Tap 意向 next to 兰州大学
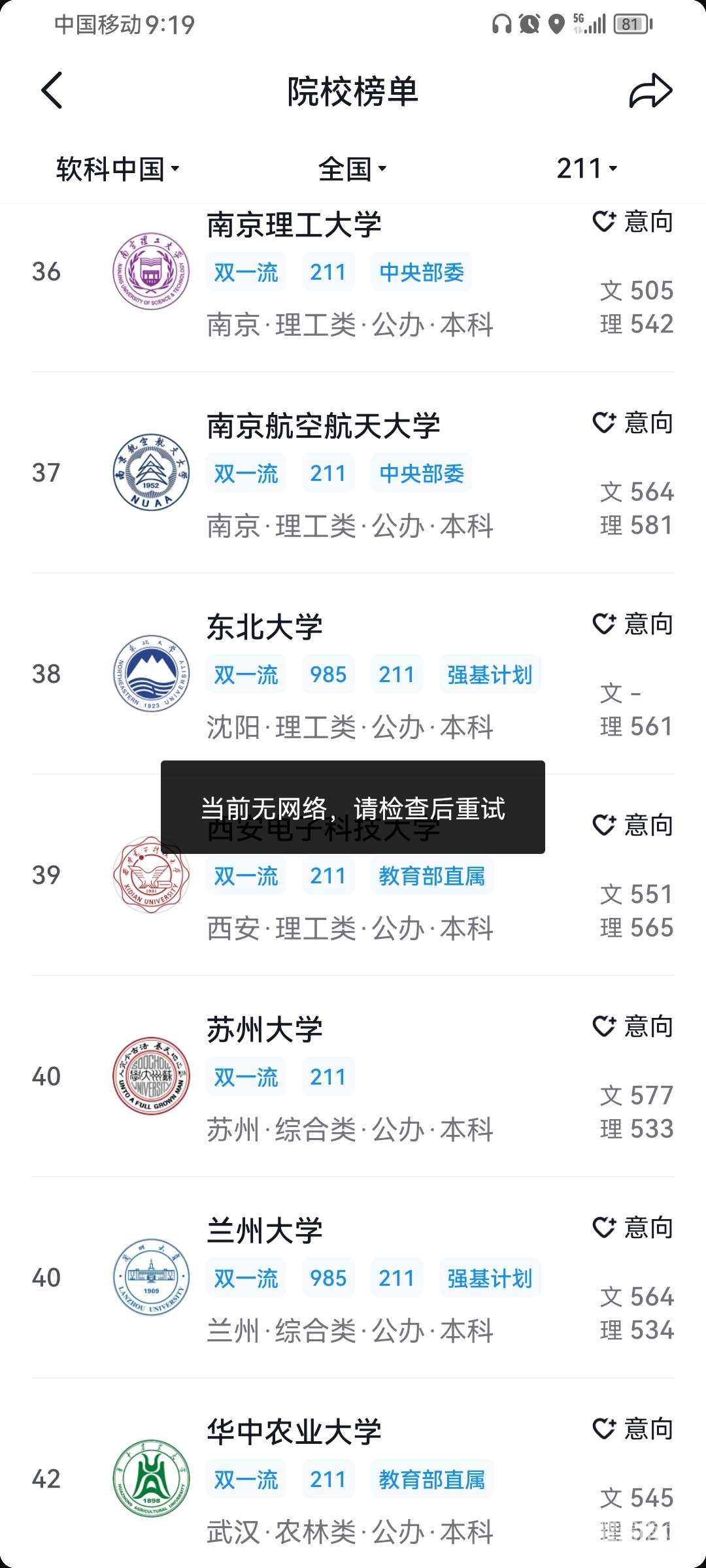Viewport: 706px width, 1568px height. [x=633, y=1228]
